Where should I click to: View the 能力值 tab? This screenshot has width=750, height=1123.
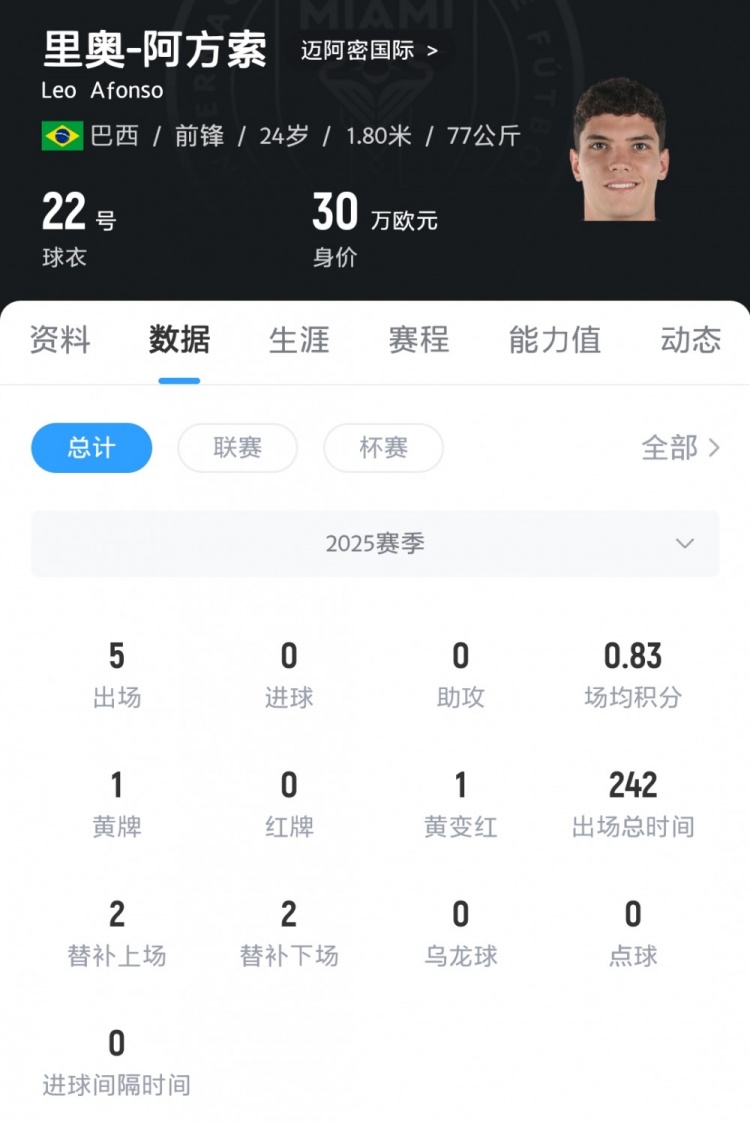click(554, 340)
